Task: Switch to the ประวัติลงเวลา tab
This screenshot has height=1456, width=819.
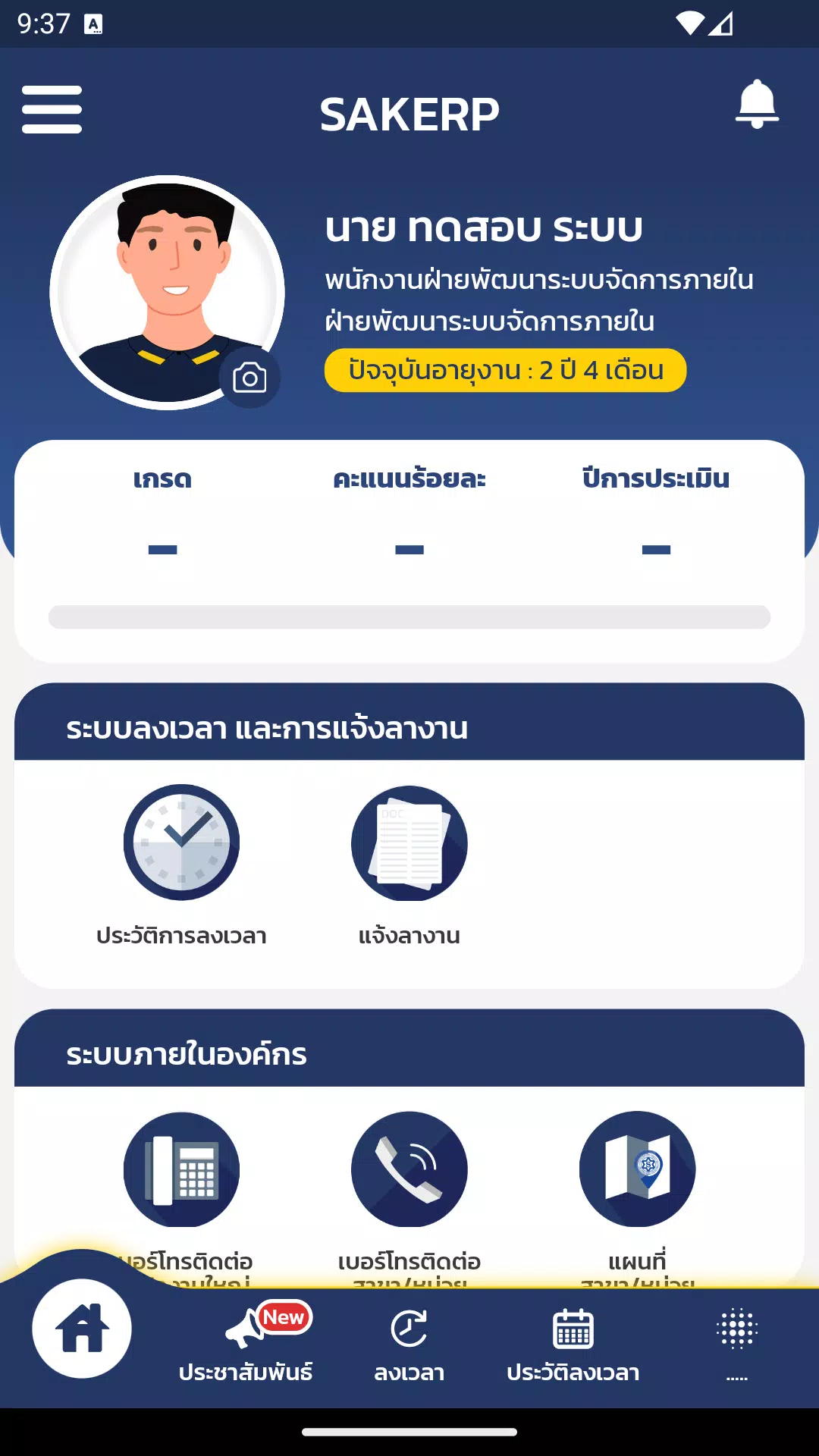Action: (573, 1344)
